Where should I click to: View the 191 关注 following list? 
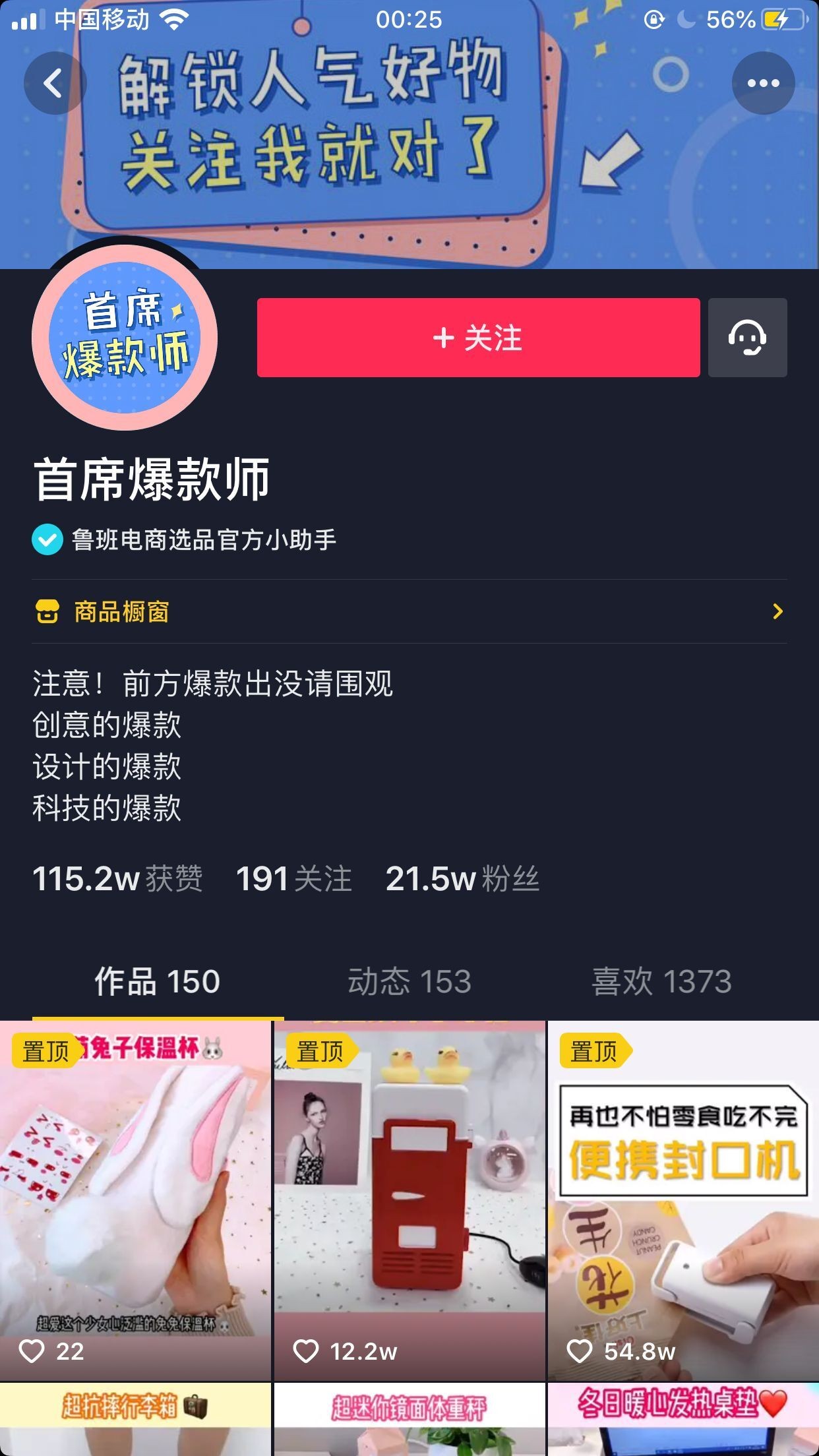click(x=293, y=879)
